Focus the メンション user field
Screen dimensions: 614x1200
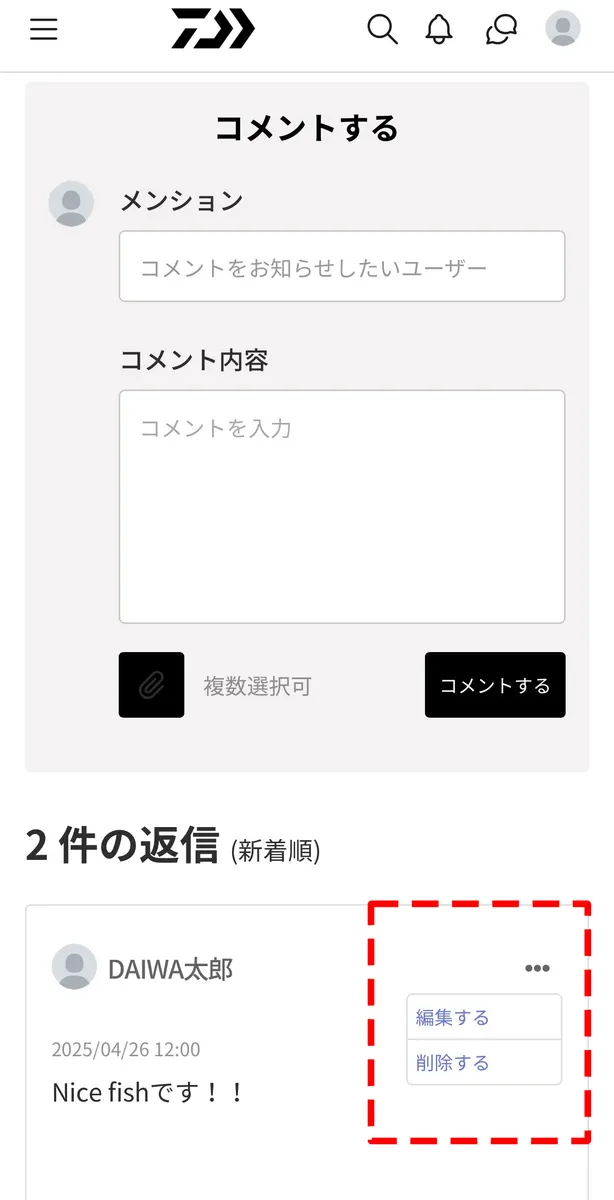click(342, 267)
